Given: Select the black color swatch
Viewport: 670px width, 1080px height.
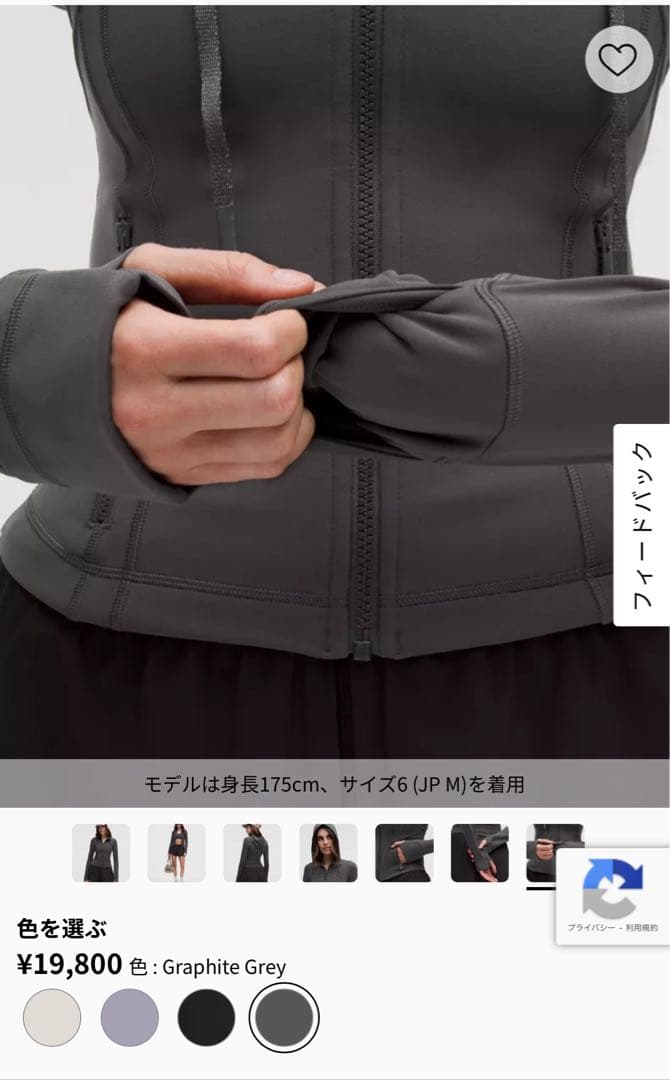Looking at the screenshot, I should pos(207,1018).
